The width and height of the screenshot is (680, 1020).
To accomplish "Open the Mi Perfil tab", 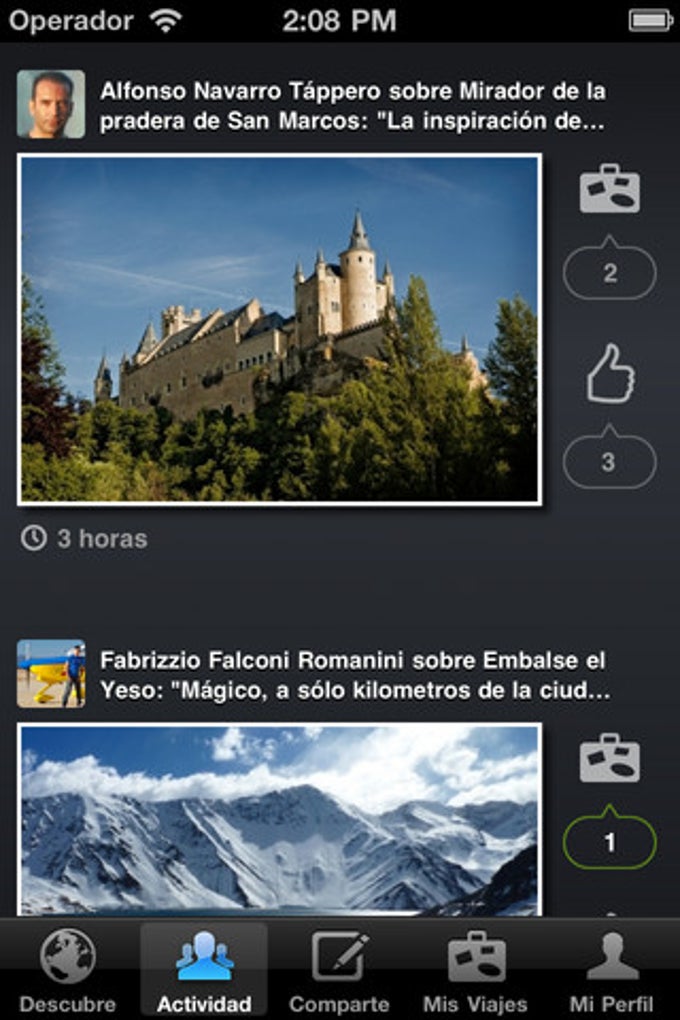I will point(611,970).
